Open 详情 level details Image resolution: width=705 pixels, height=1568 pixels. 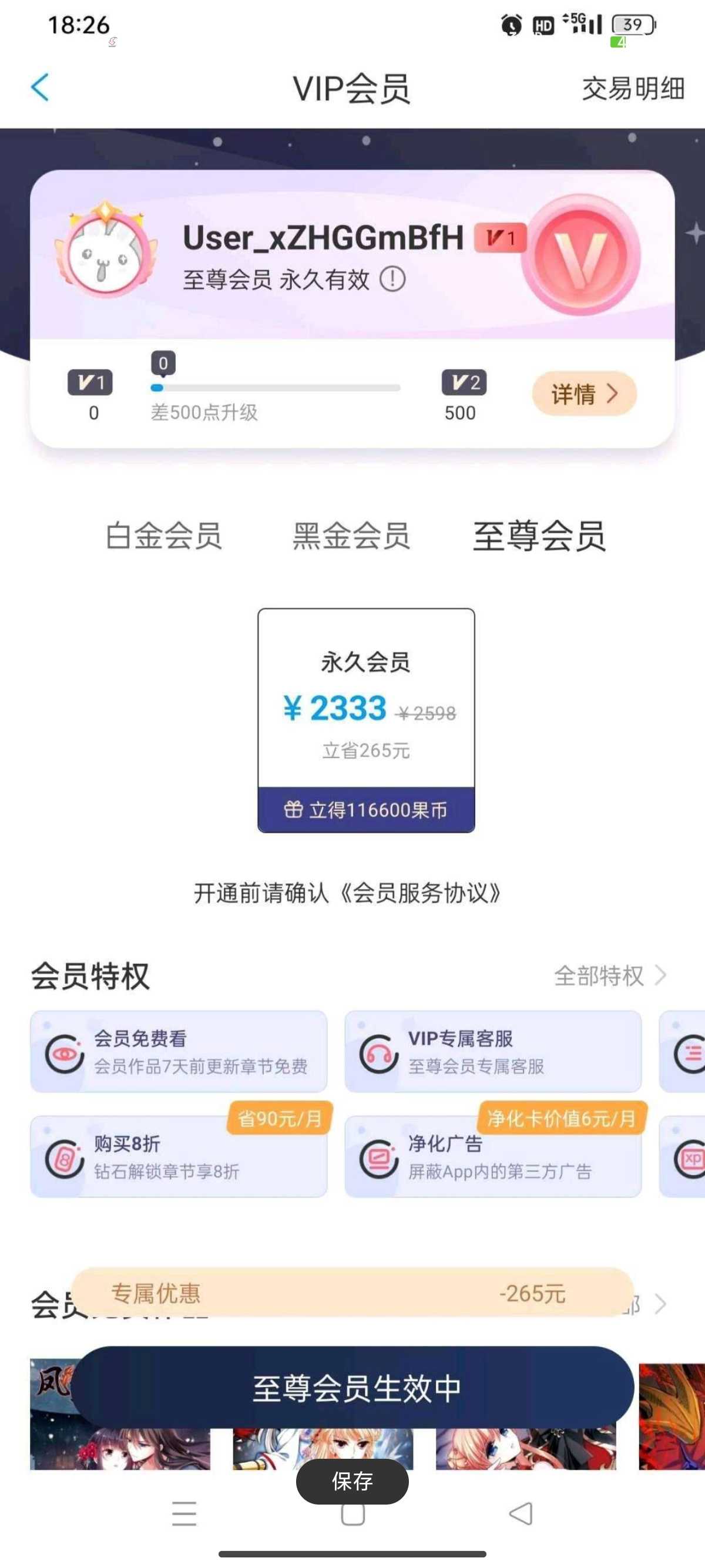(x=584, y=394)
